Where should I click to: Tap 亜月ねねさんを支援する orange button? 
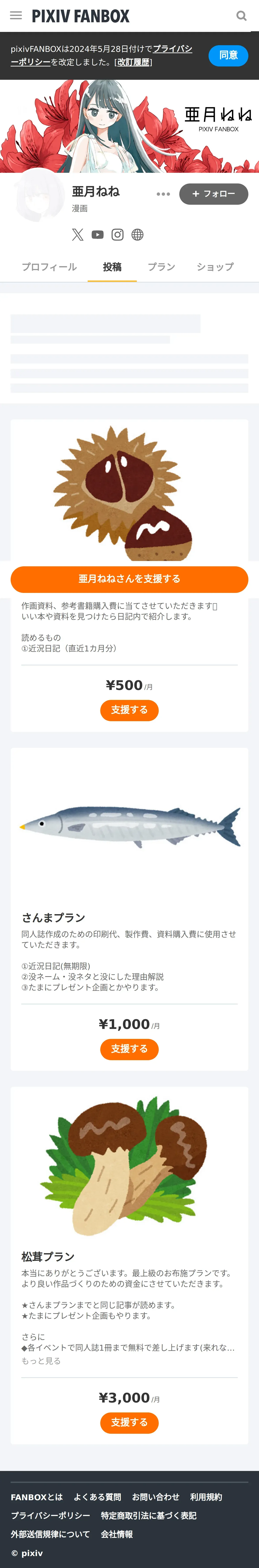pyautogui.click(x=129, y=579)
